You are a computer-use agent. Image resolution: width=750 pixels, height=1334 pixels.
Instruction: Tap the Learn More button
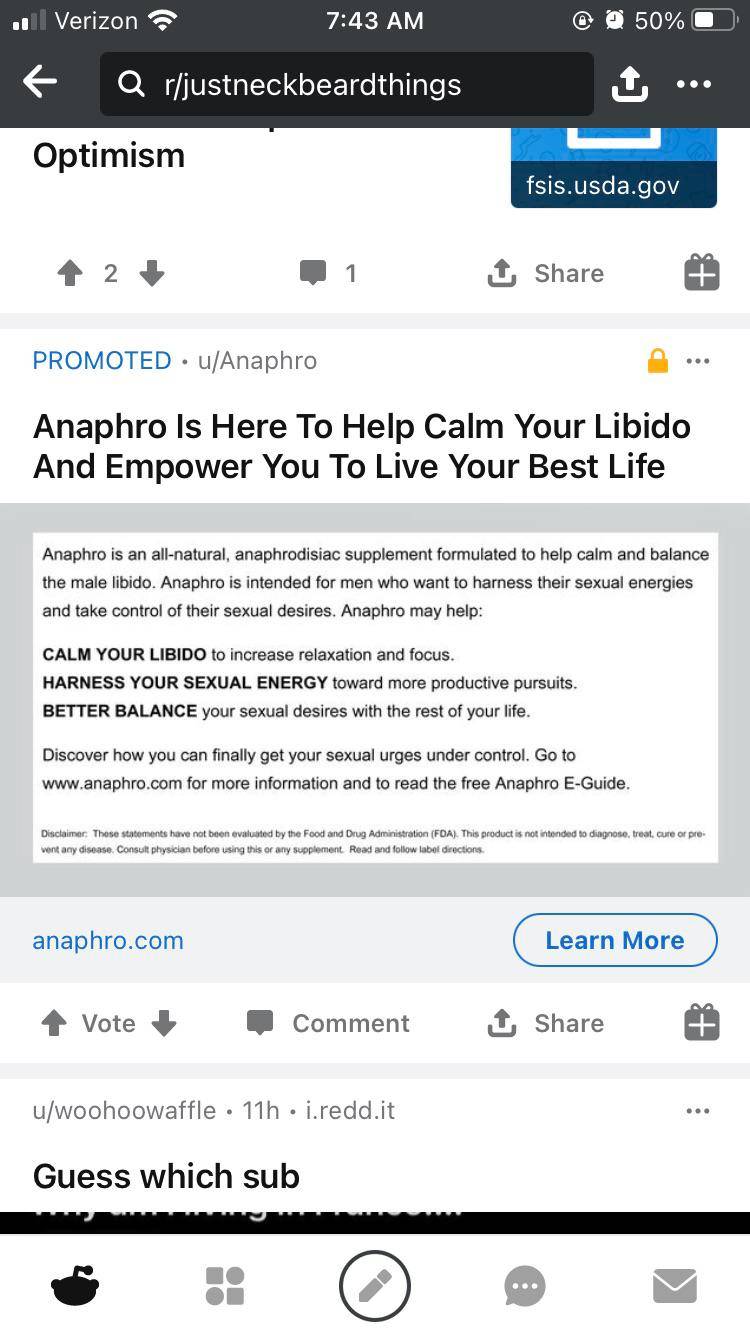coord(615,940)
